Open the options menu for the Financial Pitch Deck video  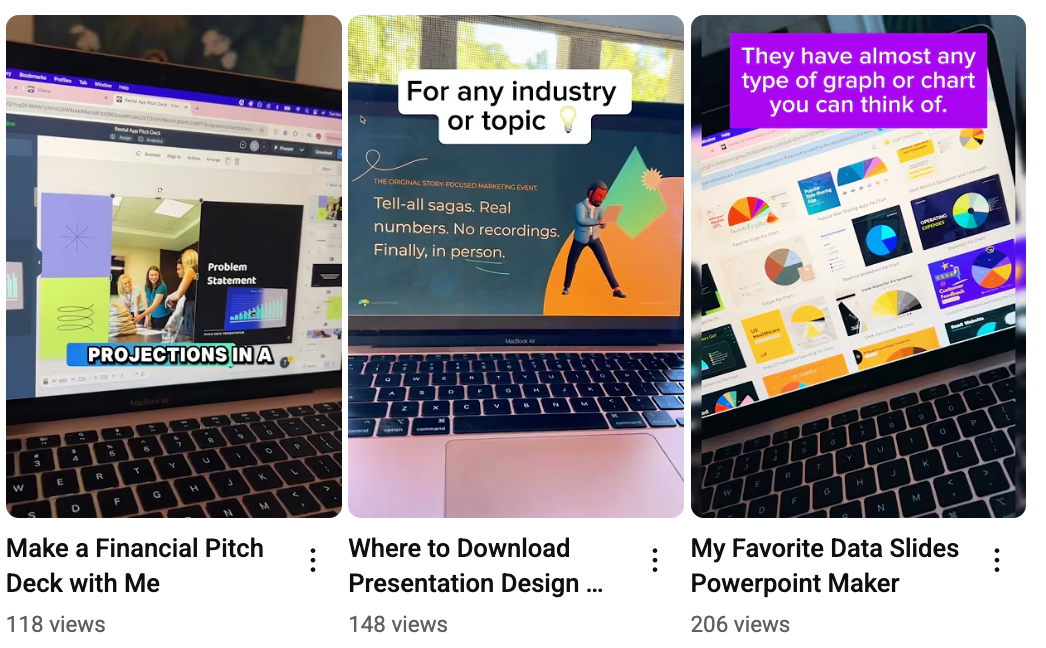(x=313, y=561)
